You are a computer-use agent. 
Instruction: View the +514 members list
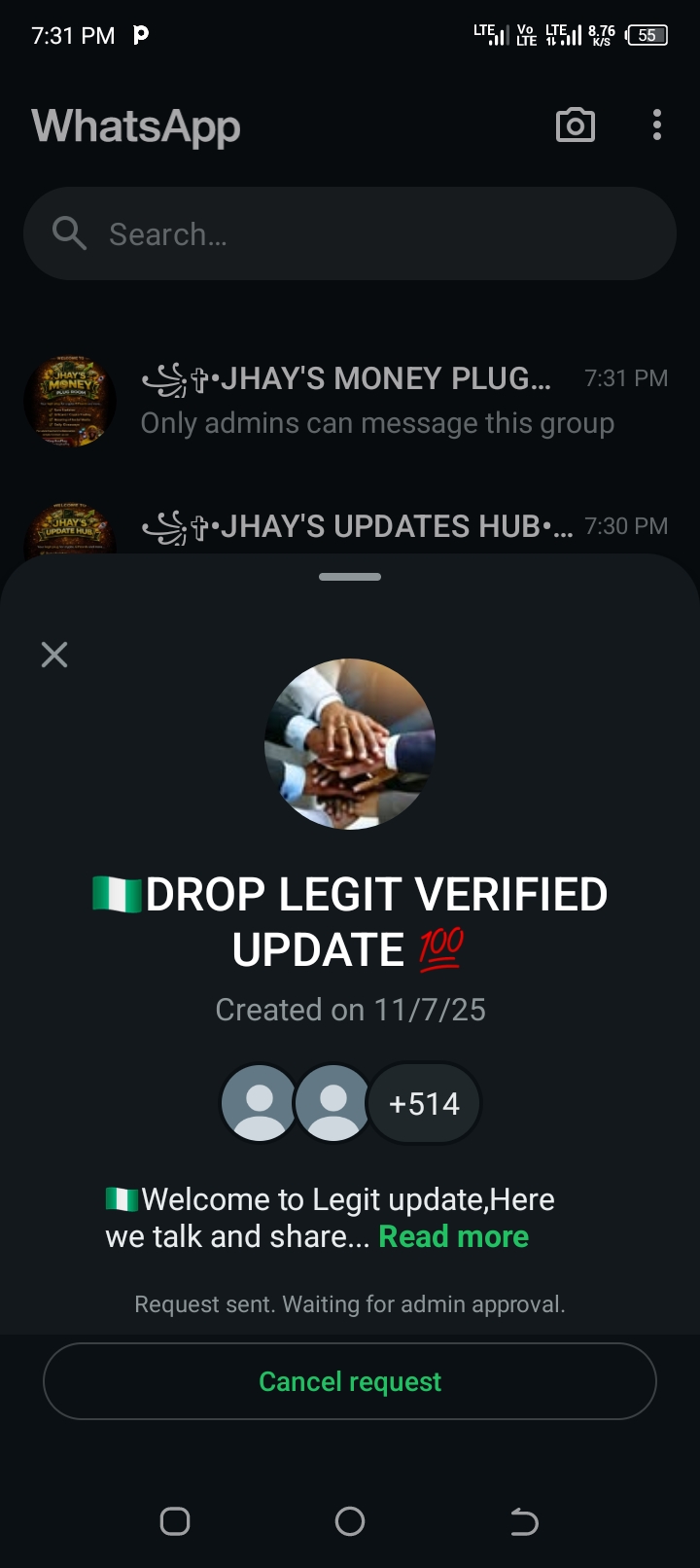pos(424,1104)
